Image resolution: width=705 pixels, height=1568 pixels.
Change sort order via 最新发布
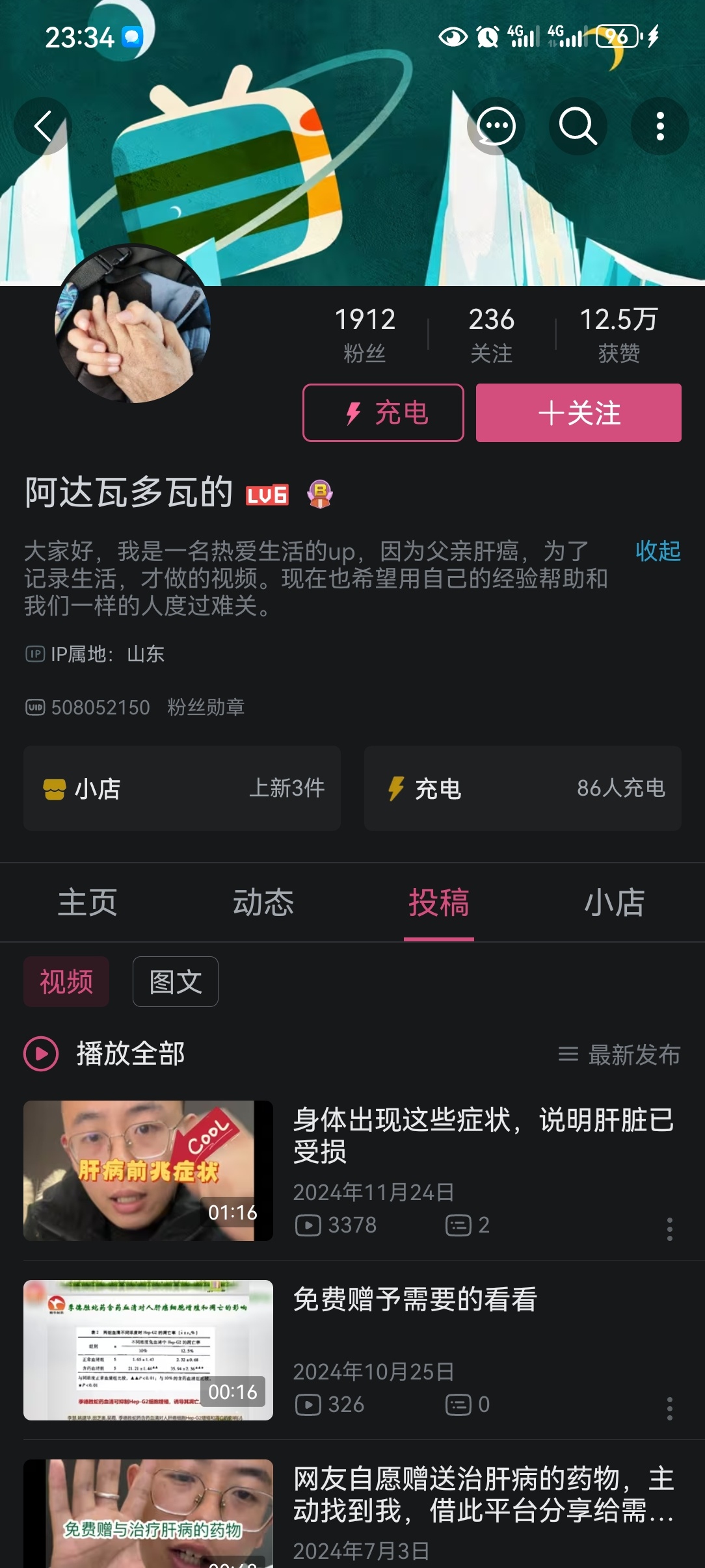(x=620, y=1054)
